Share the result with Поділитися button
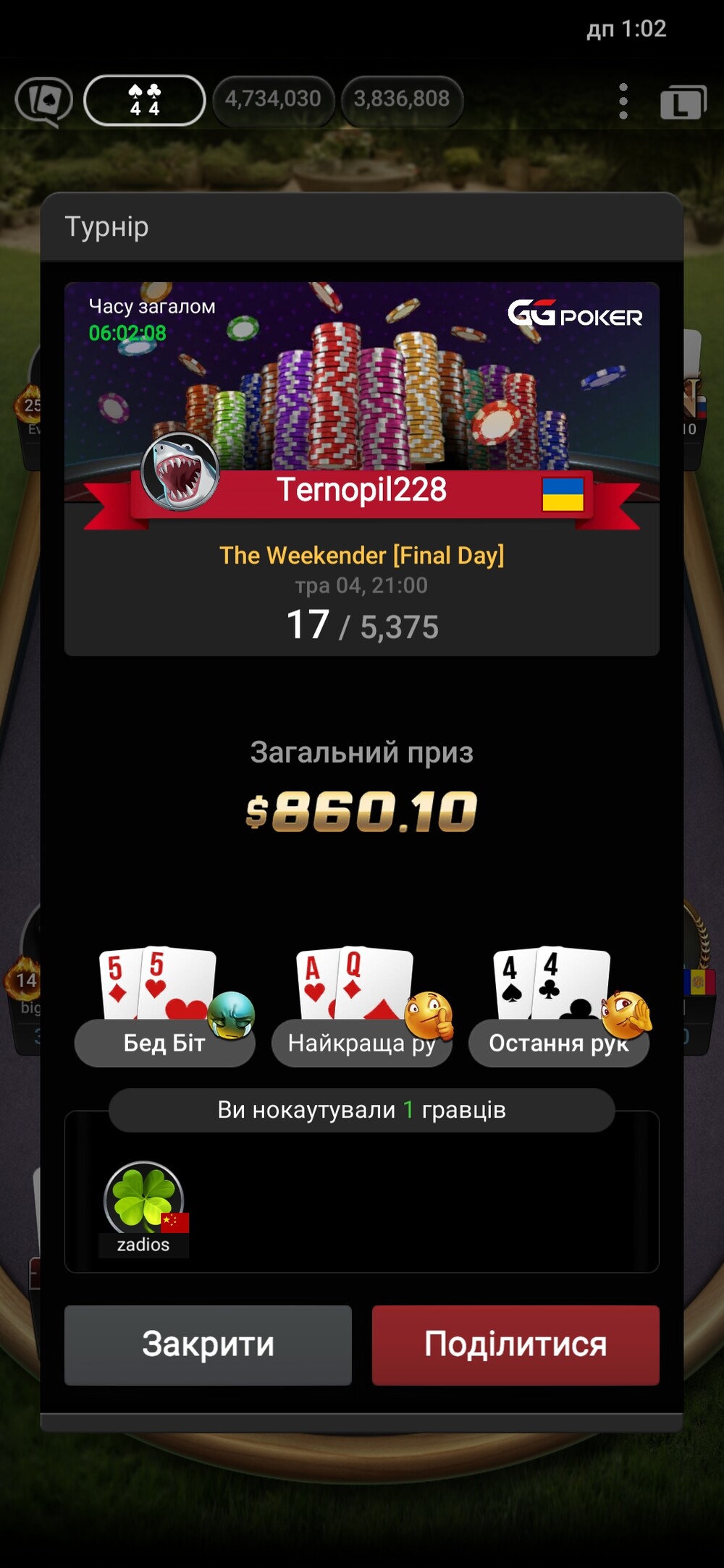724x1568 pixels. (515, 1345)
